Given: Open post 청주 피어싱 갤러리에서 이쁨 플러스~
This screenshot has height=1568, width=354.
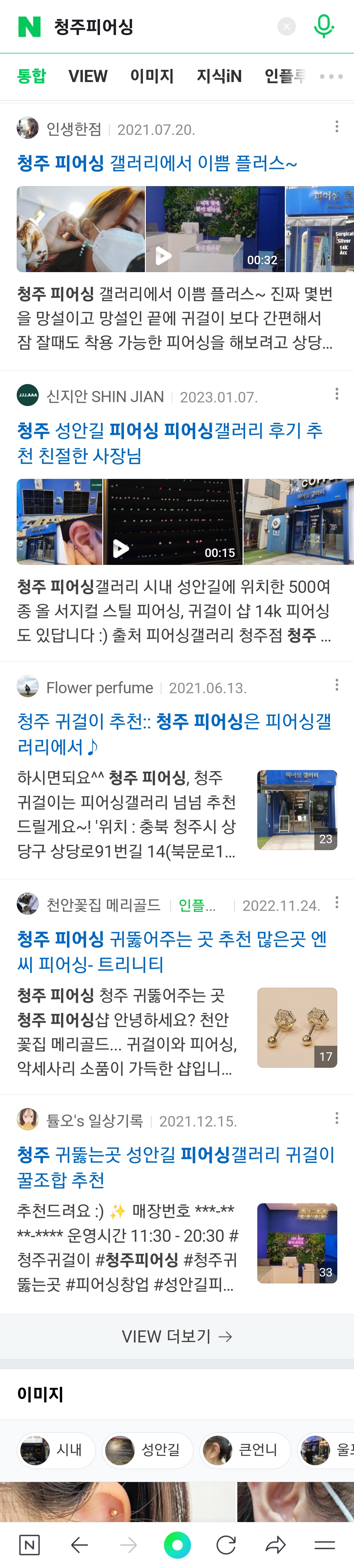Looking at the screenshot, I should click(x=157, y=163).
